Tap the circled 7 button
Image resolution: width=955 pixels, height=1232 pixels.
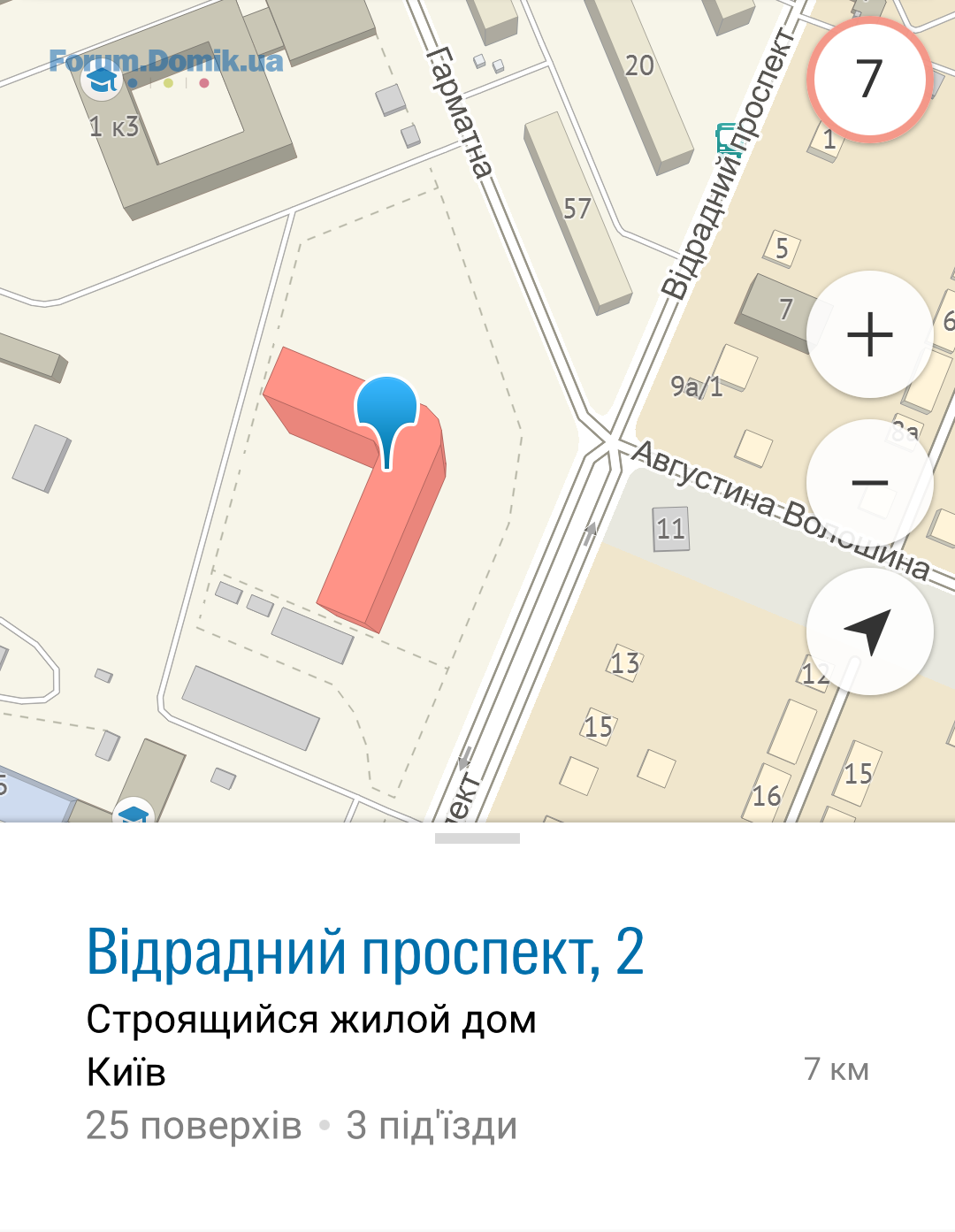point(869,79)
